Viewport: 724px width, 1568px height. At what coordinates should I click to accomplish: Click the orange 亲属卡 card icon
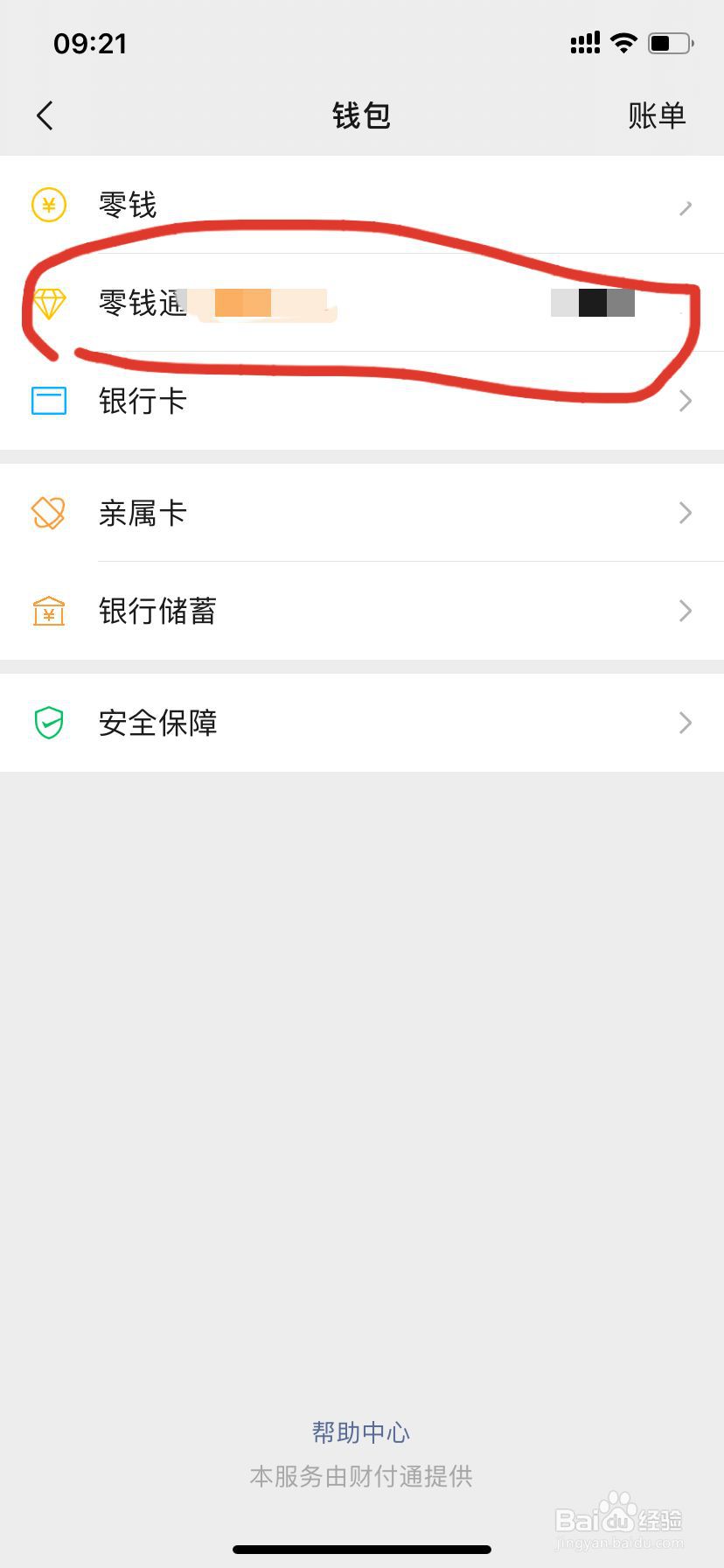[49, 513]
